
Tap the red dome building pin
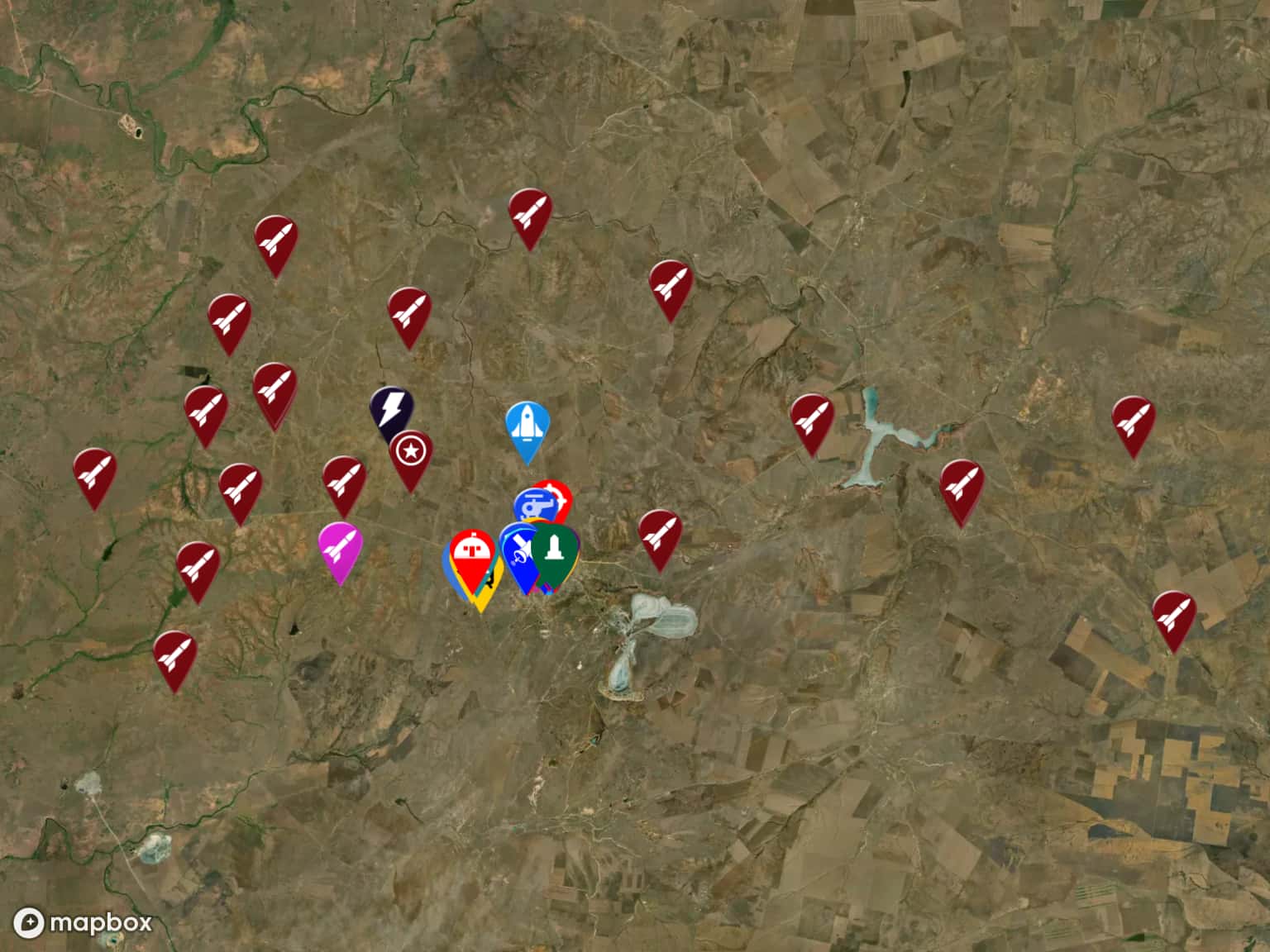pyautogui.click(x=472, y=552)
